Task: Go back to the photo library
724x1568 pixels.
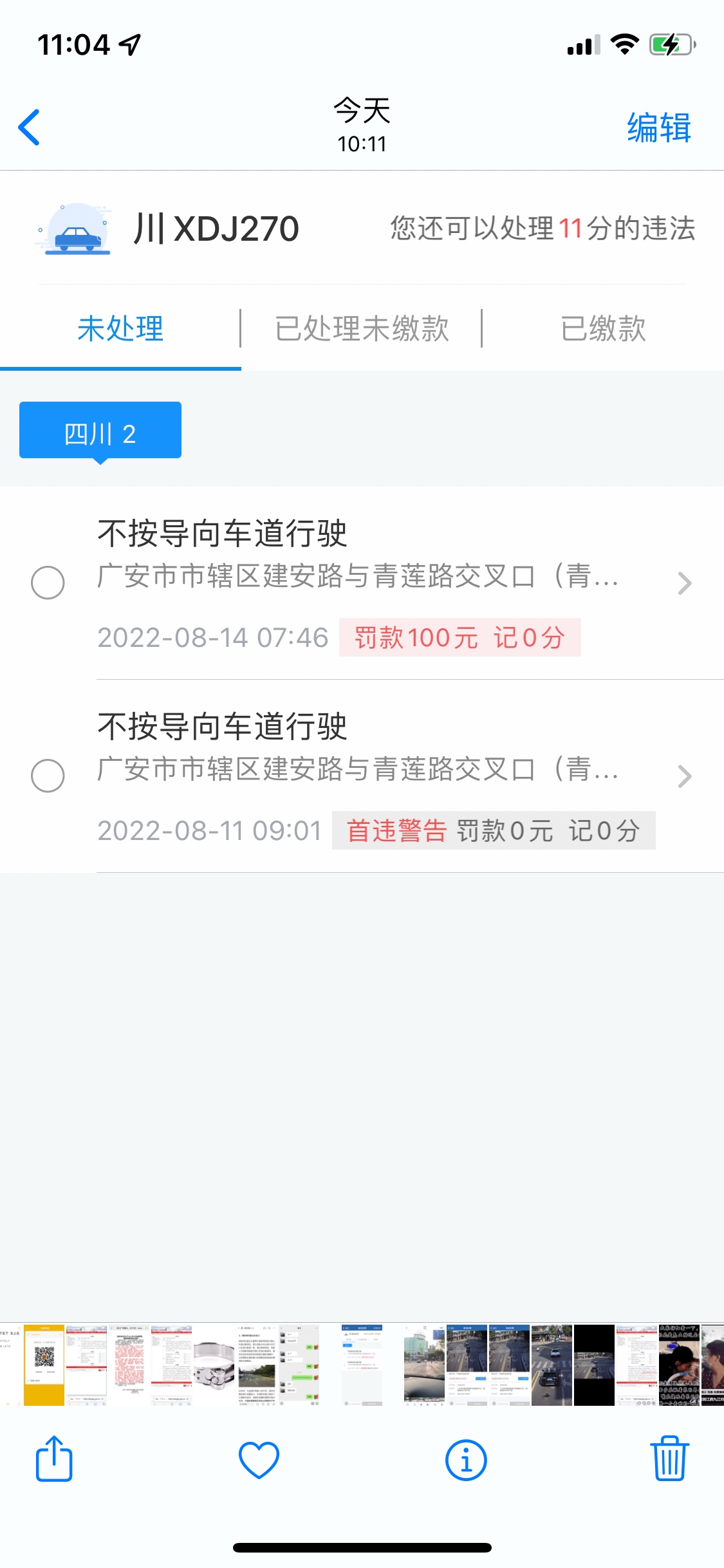Action: click(x=30, y=127)
